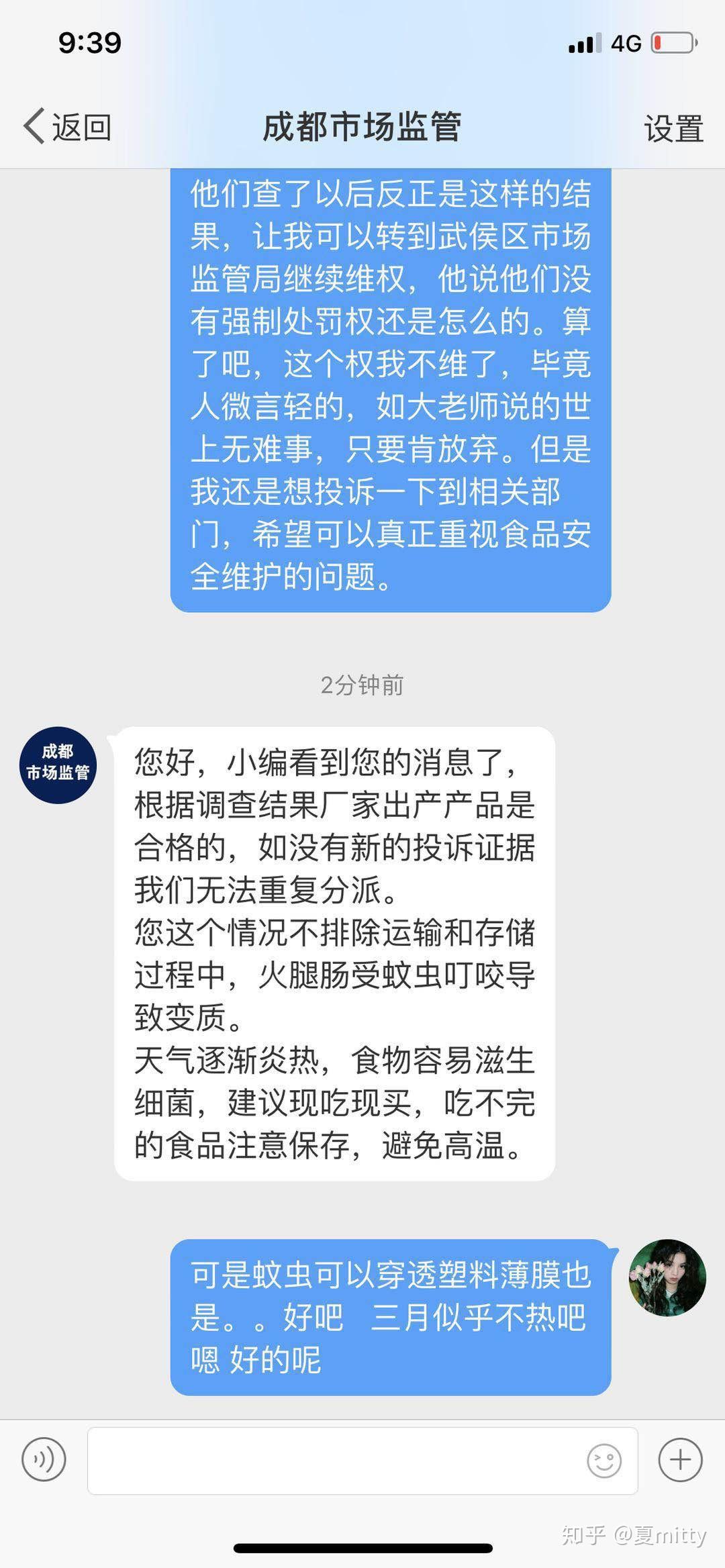Viewport: 725px width, 1568px height.
Task: Open the plus attachment menu
Action: (x=680, y=1459)
